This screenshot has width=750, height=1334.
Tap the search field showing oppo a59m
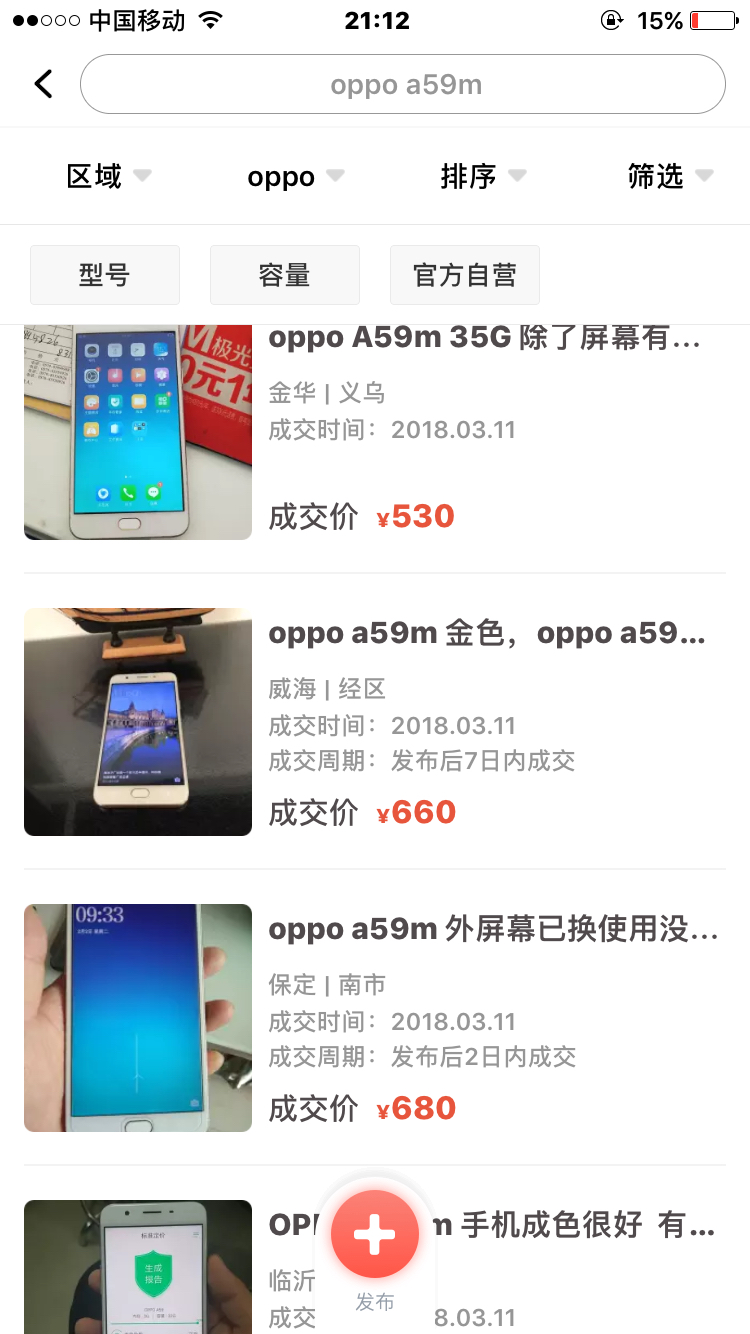tap(403, 83)
